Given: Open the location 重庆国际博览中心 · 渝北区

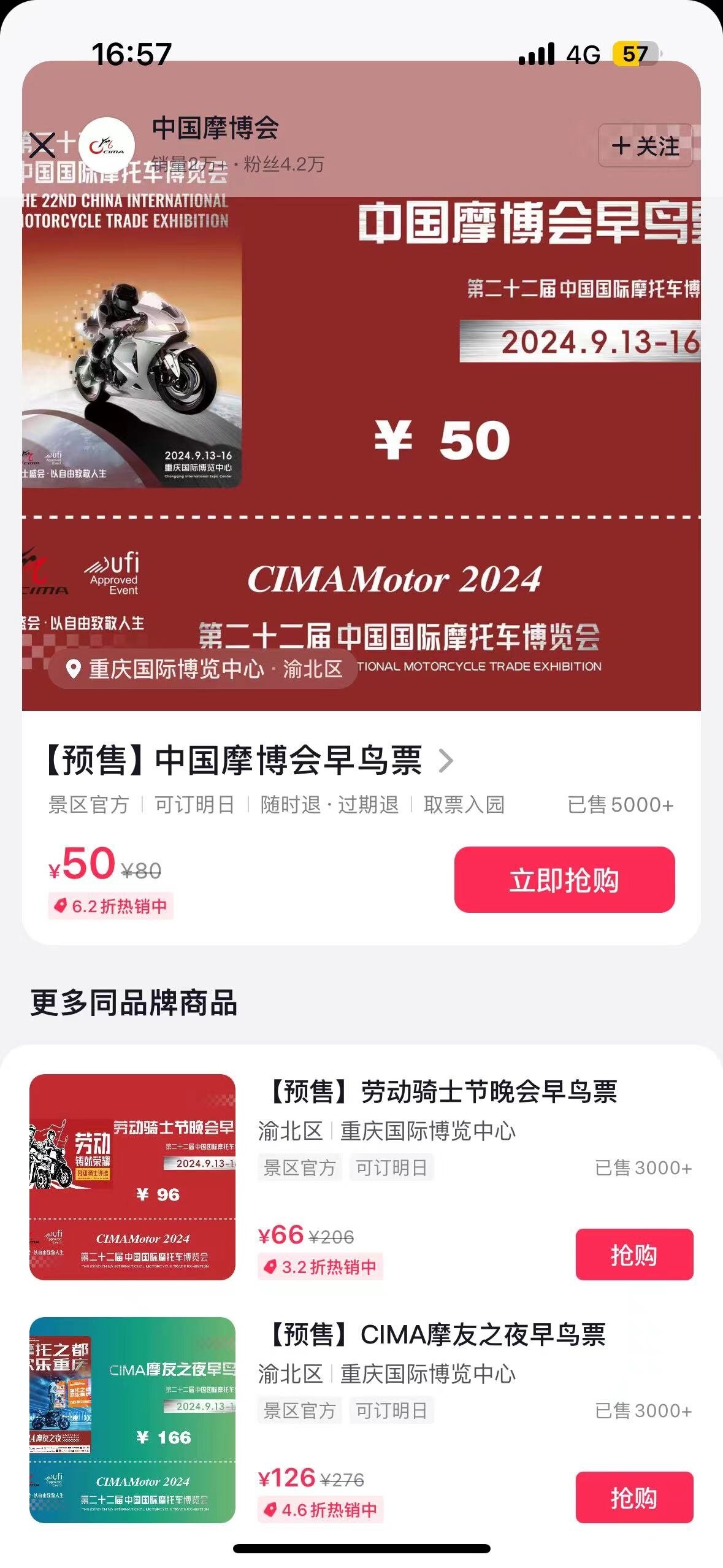Looking at the screenshot, I should coord(204,669).
